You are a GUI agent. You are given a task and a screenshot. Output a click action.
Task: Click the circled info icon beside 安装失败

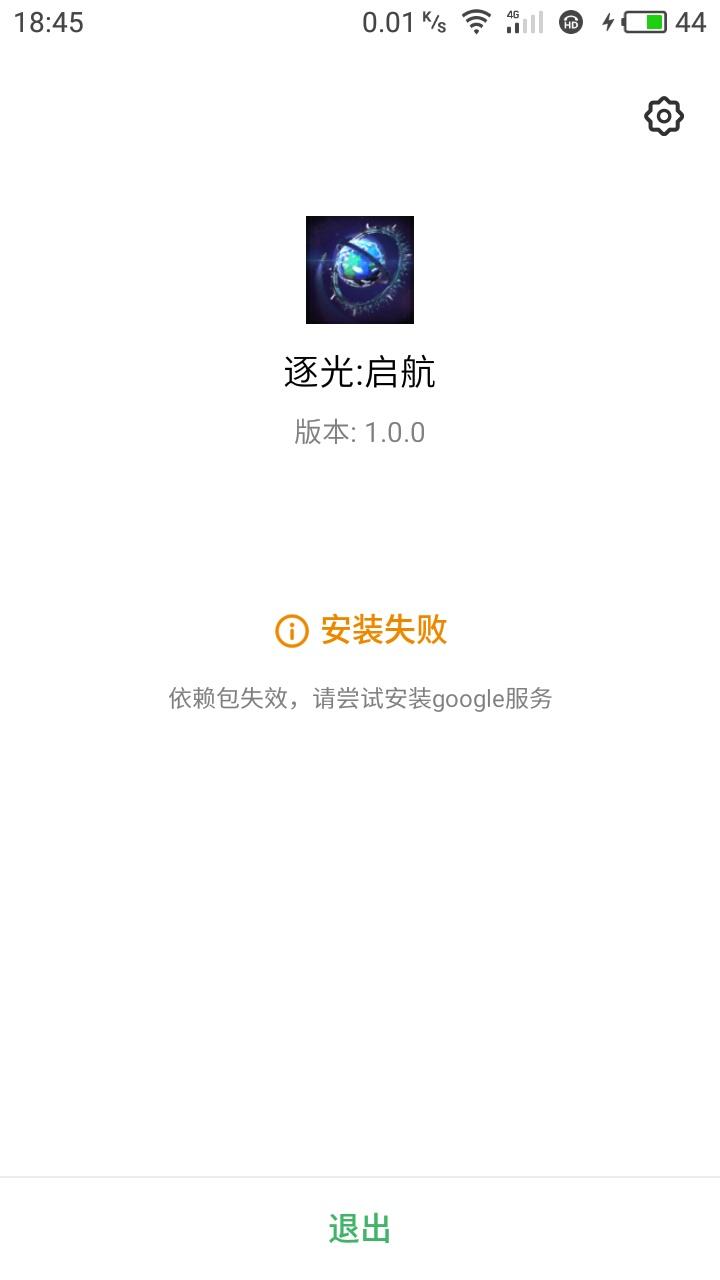point(290,631)
